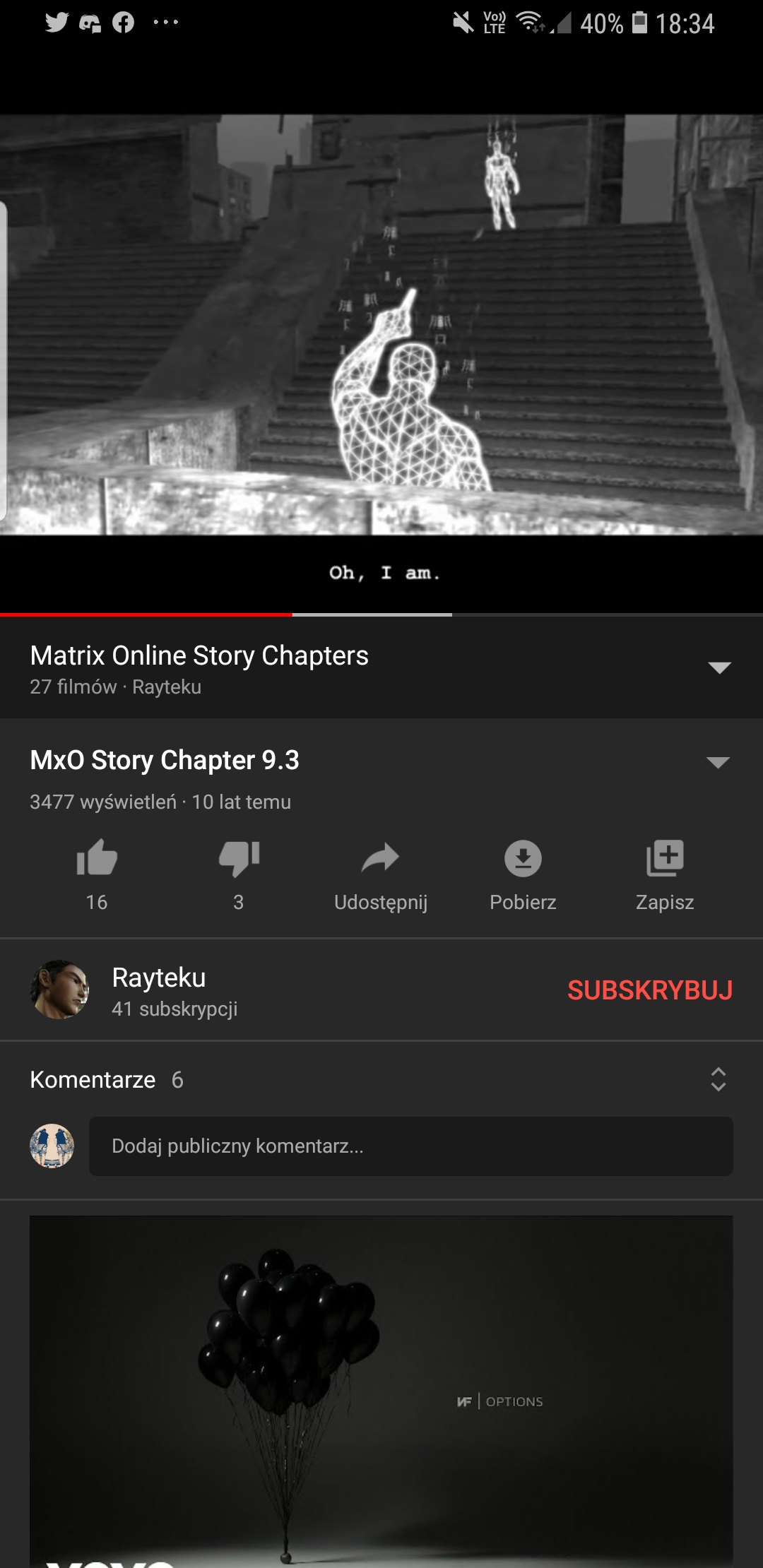Expand the MxO Story Chapter 9.3 description

click(718, 762)
